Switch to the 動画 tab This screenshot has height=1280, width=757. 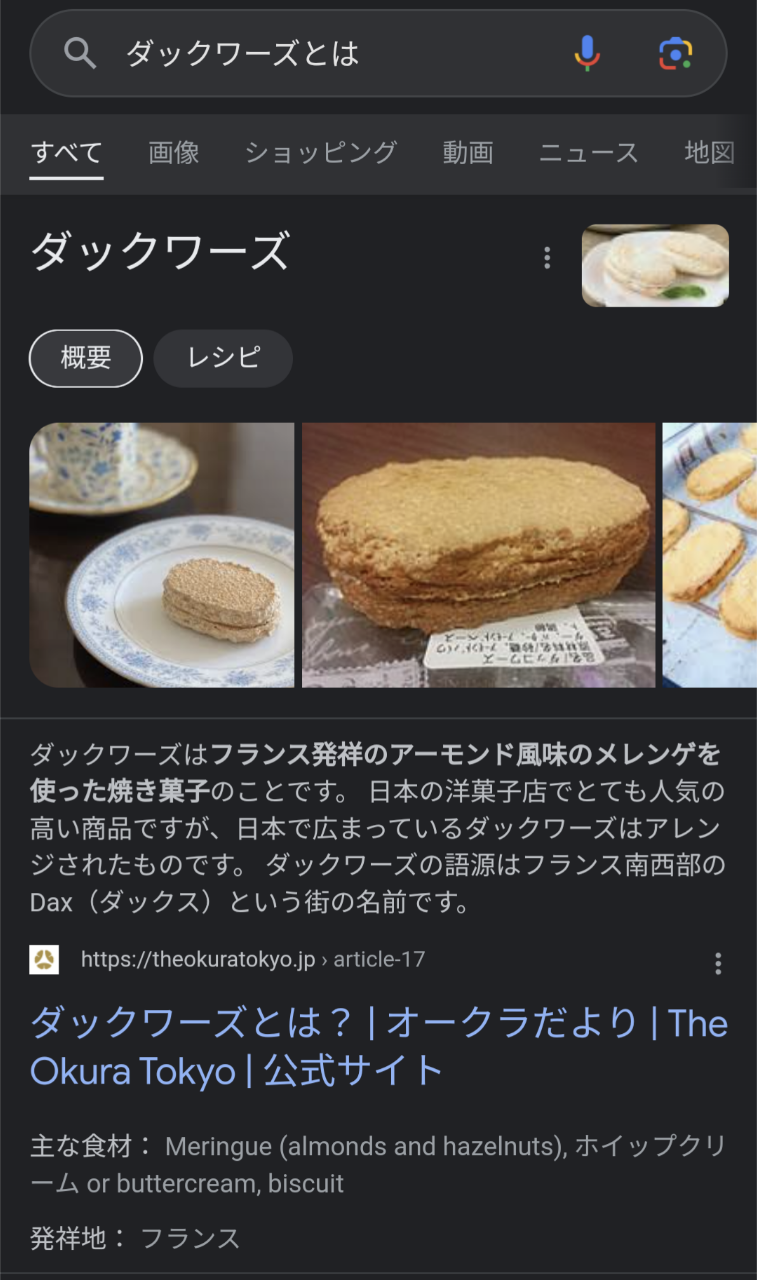pos(468,153)
